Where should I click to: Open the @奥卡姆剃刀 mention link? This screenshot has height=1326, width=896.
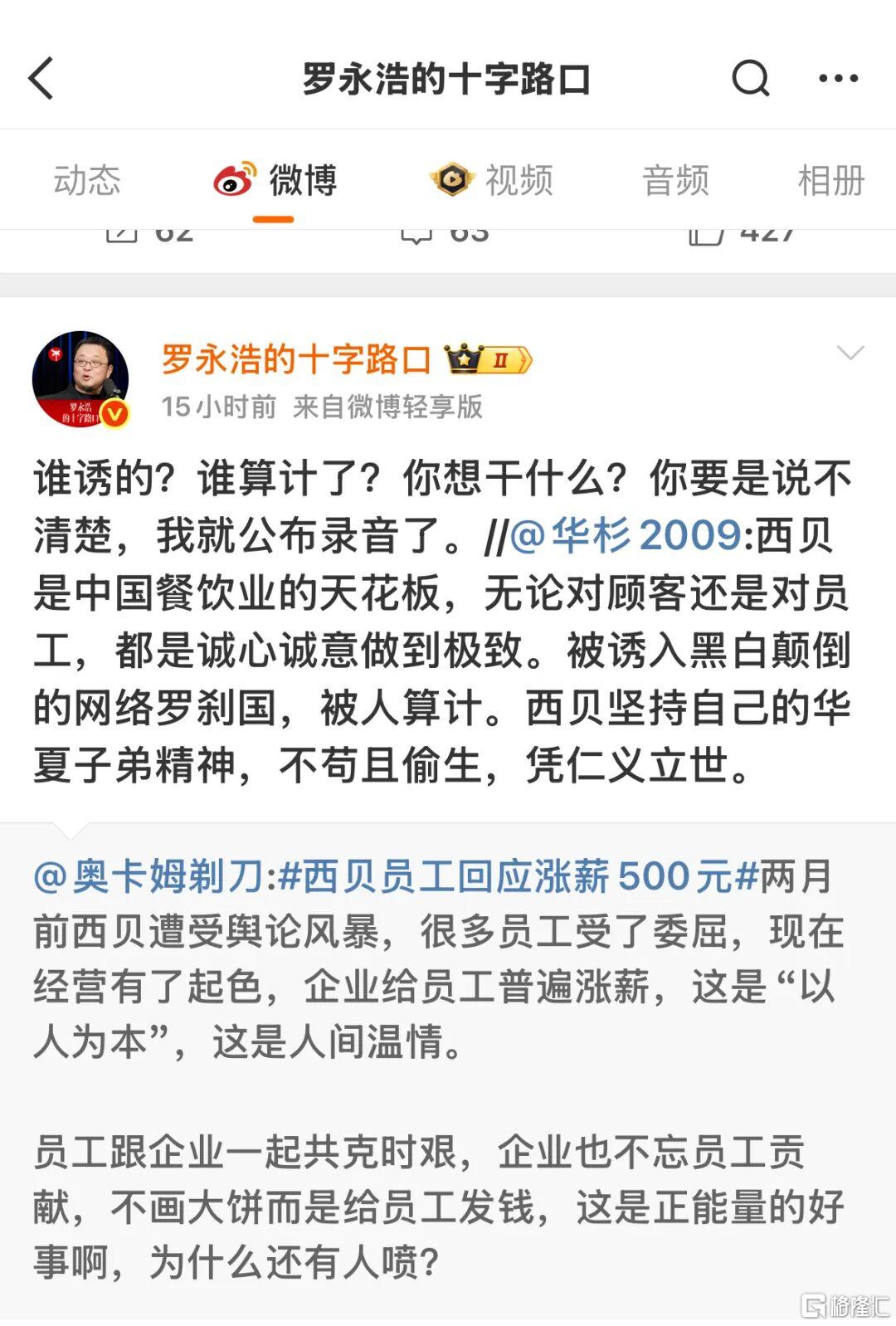[149, 877]
